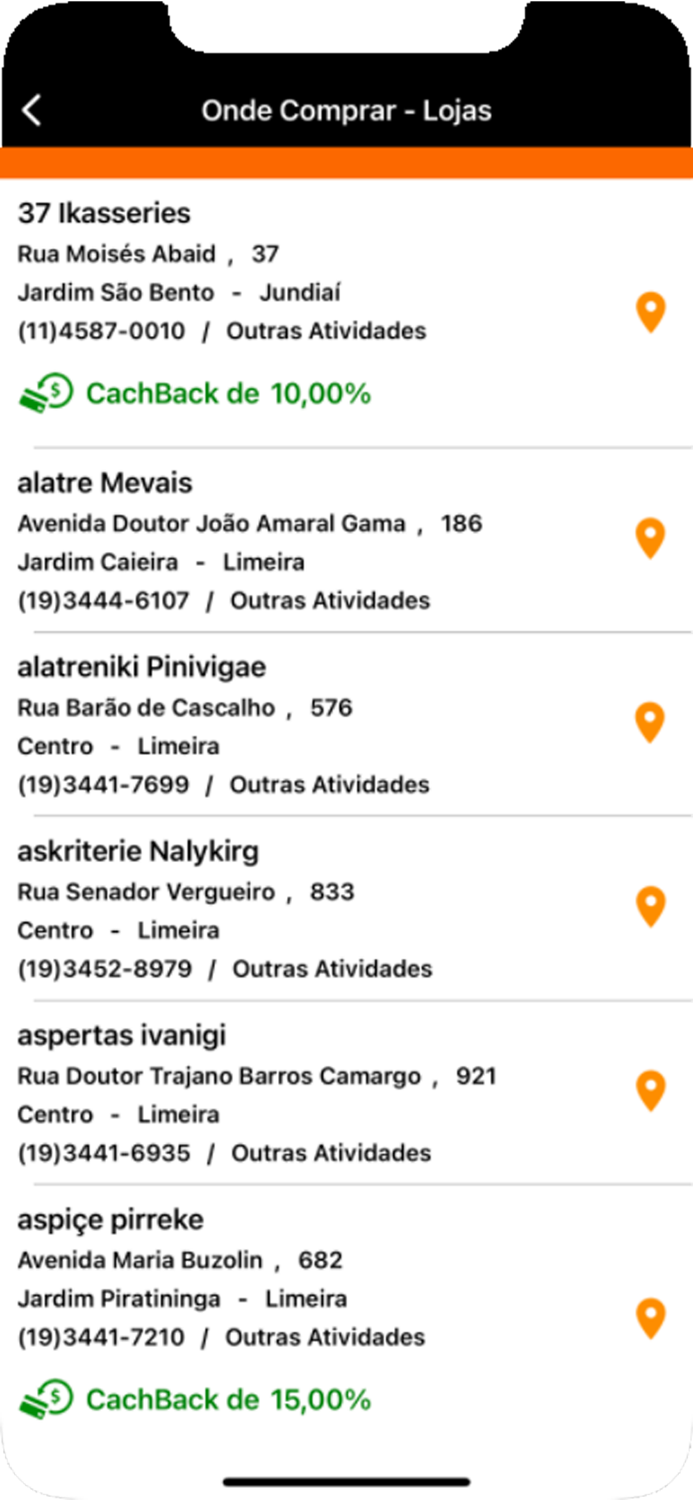
Task: Tap the location pin for aspertas ivanigi
Action: [x=651, y=1091]
